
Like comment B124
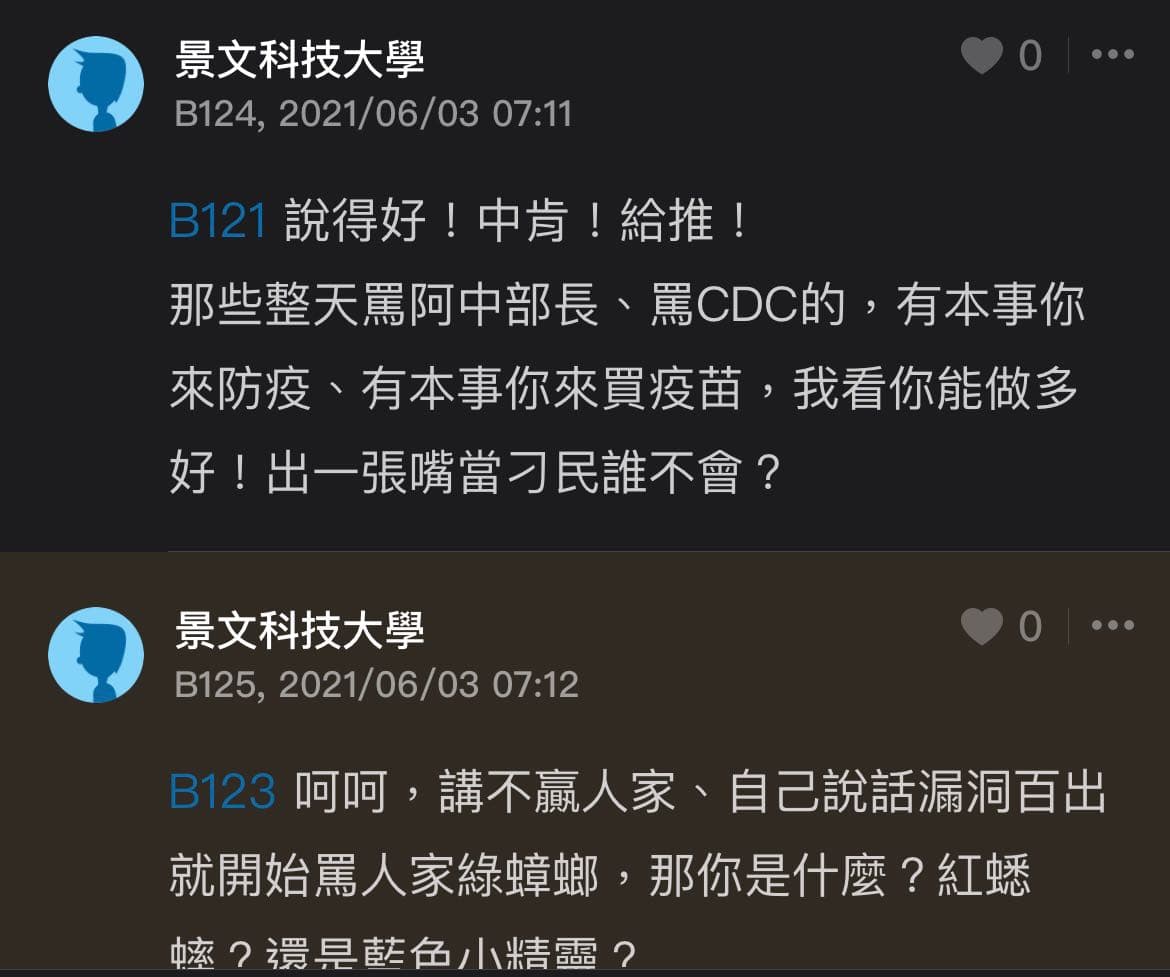pyautogui.click(x=981, y=55)
